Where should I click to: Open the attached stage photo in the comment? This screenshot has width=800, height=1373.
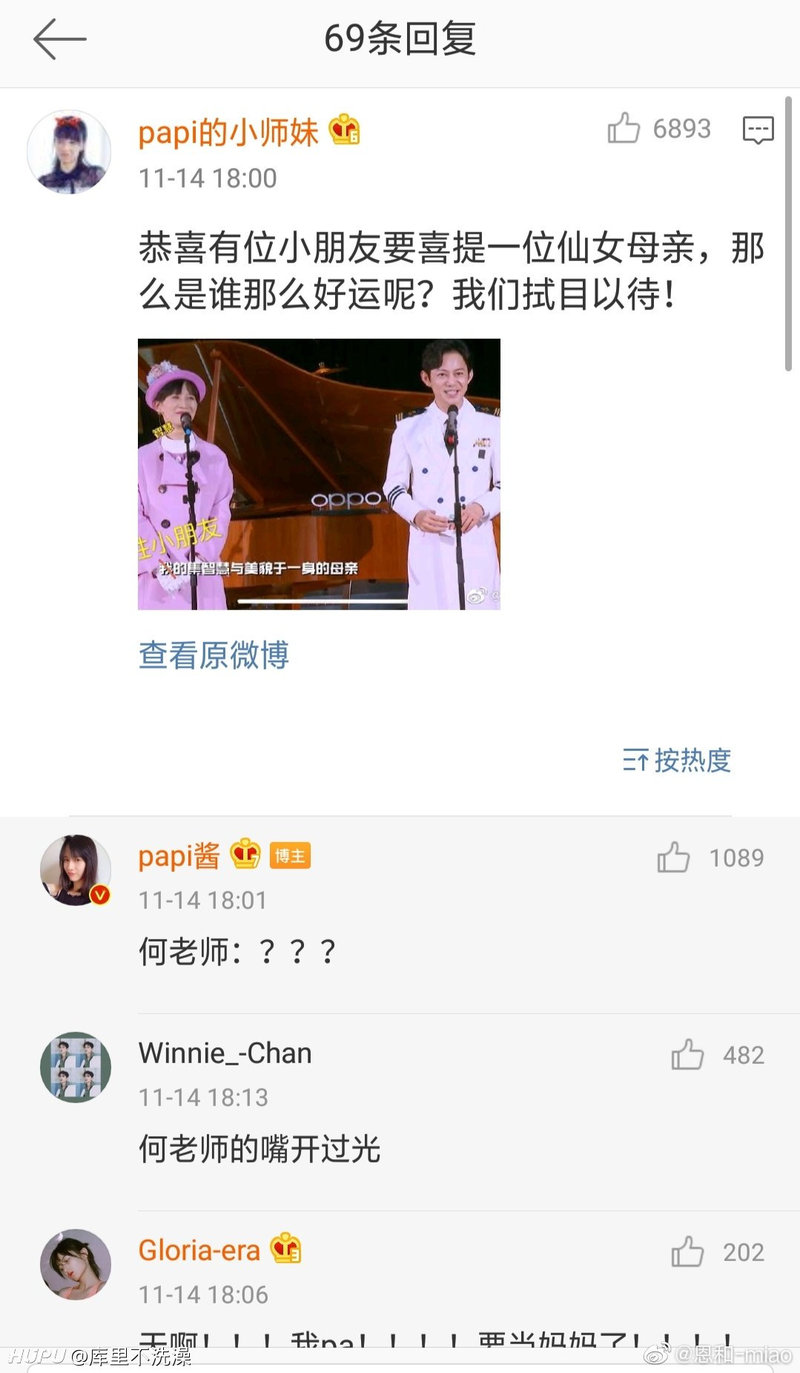click(319, 474)
